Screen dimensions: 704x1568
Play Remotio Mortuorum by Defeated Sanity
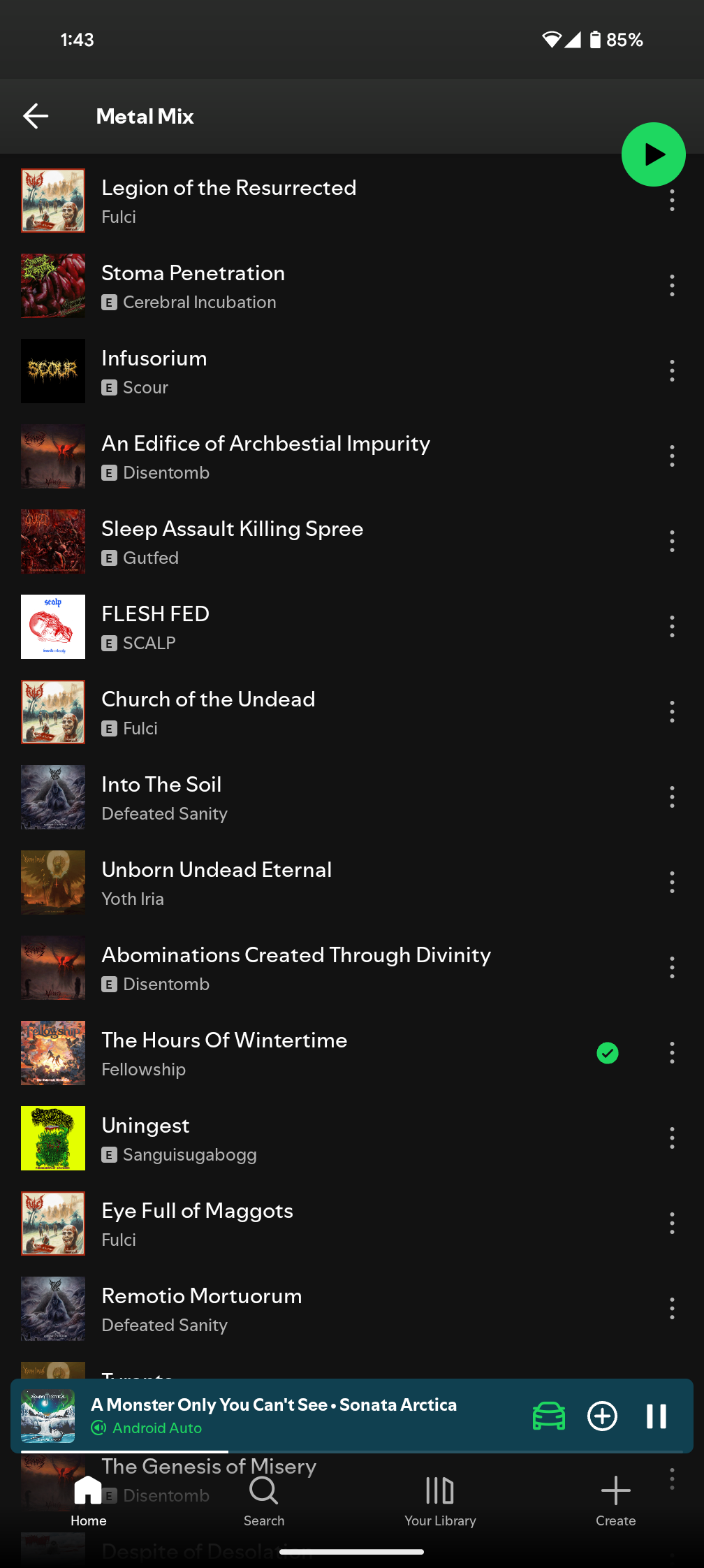click(352, 1309)
